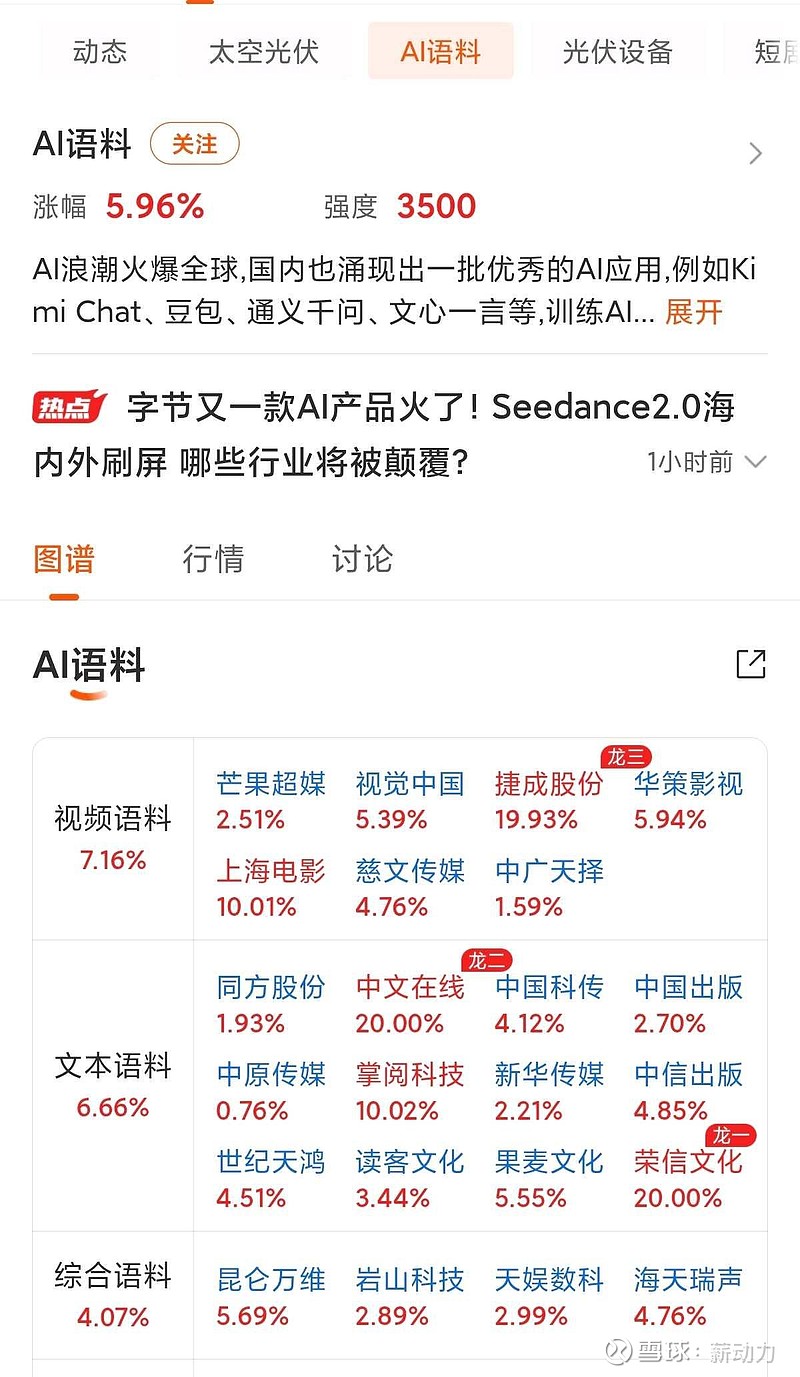Viewport: 800px width, 1377px height.
Task: Expand the AI语料 description with 展开
Action: point(693,312)
